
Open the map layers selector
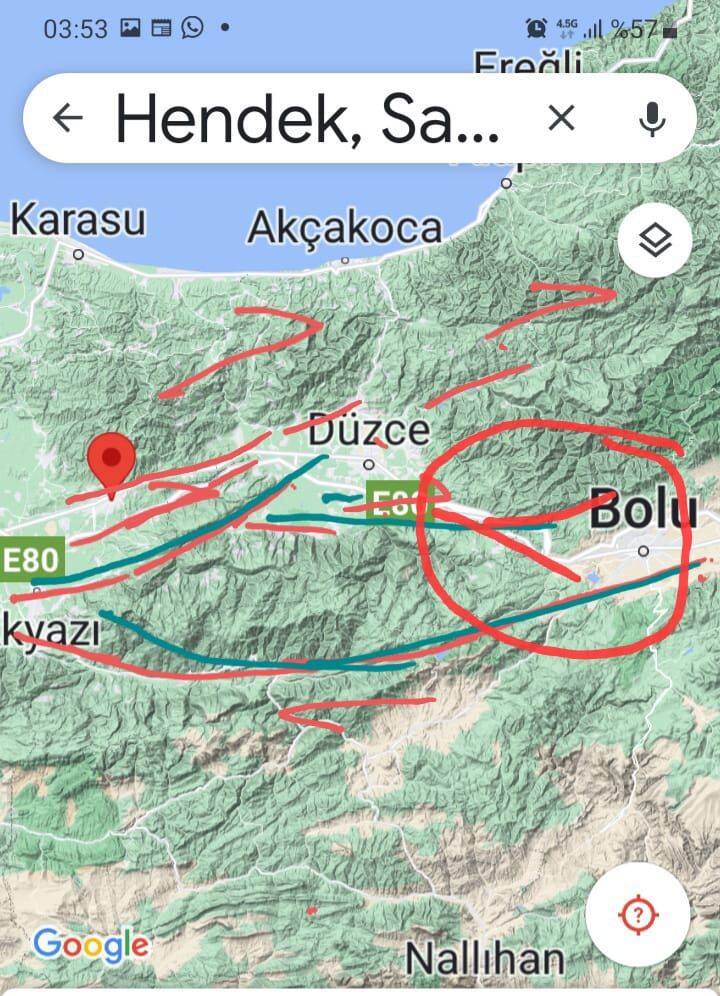654,241
